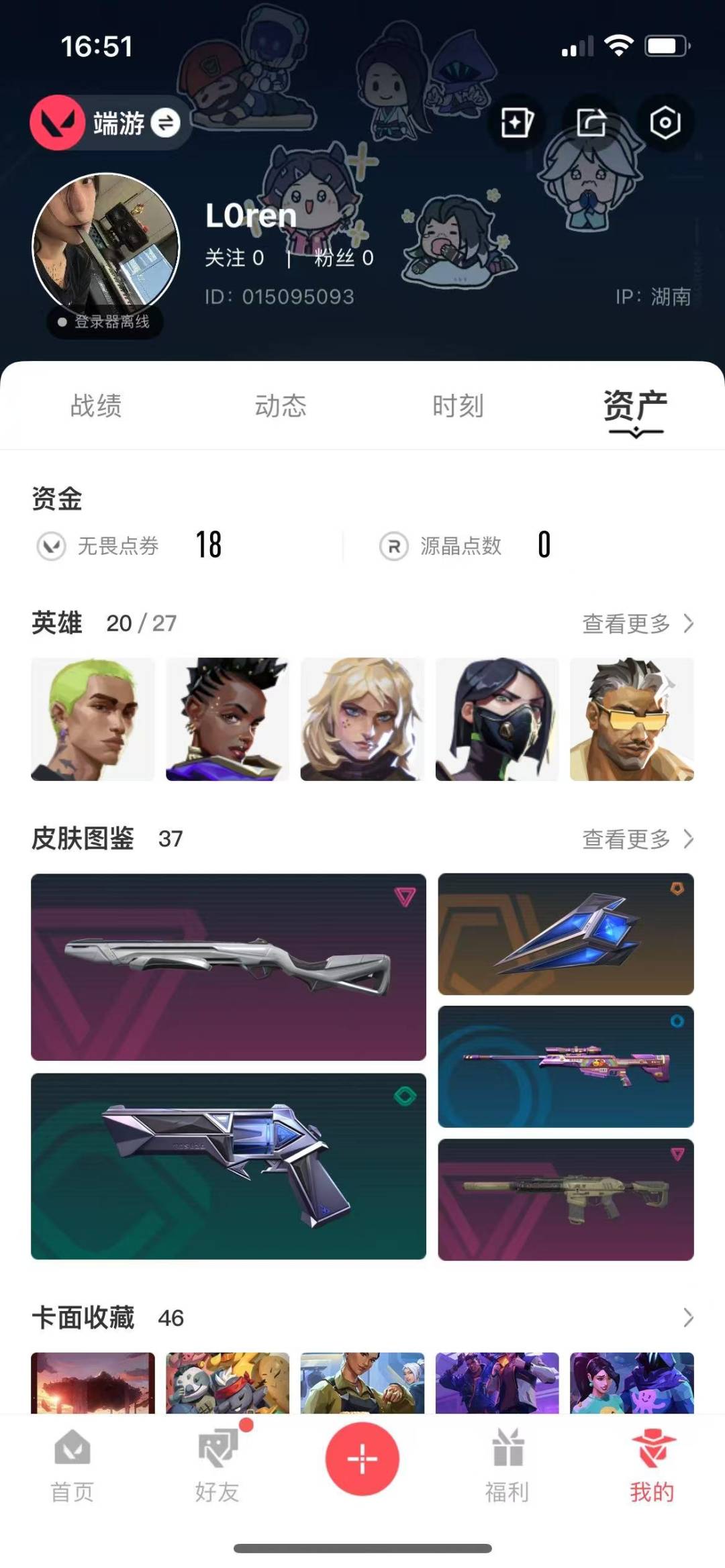This screenshot has width=725, height=1568.
Task: Go to the 首页 home tab
Action: point(72,1466)
